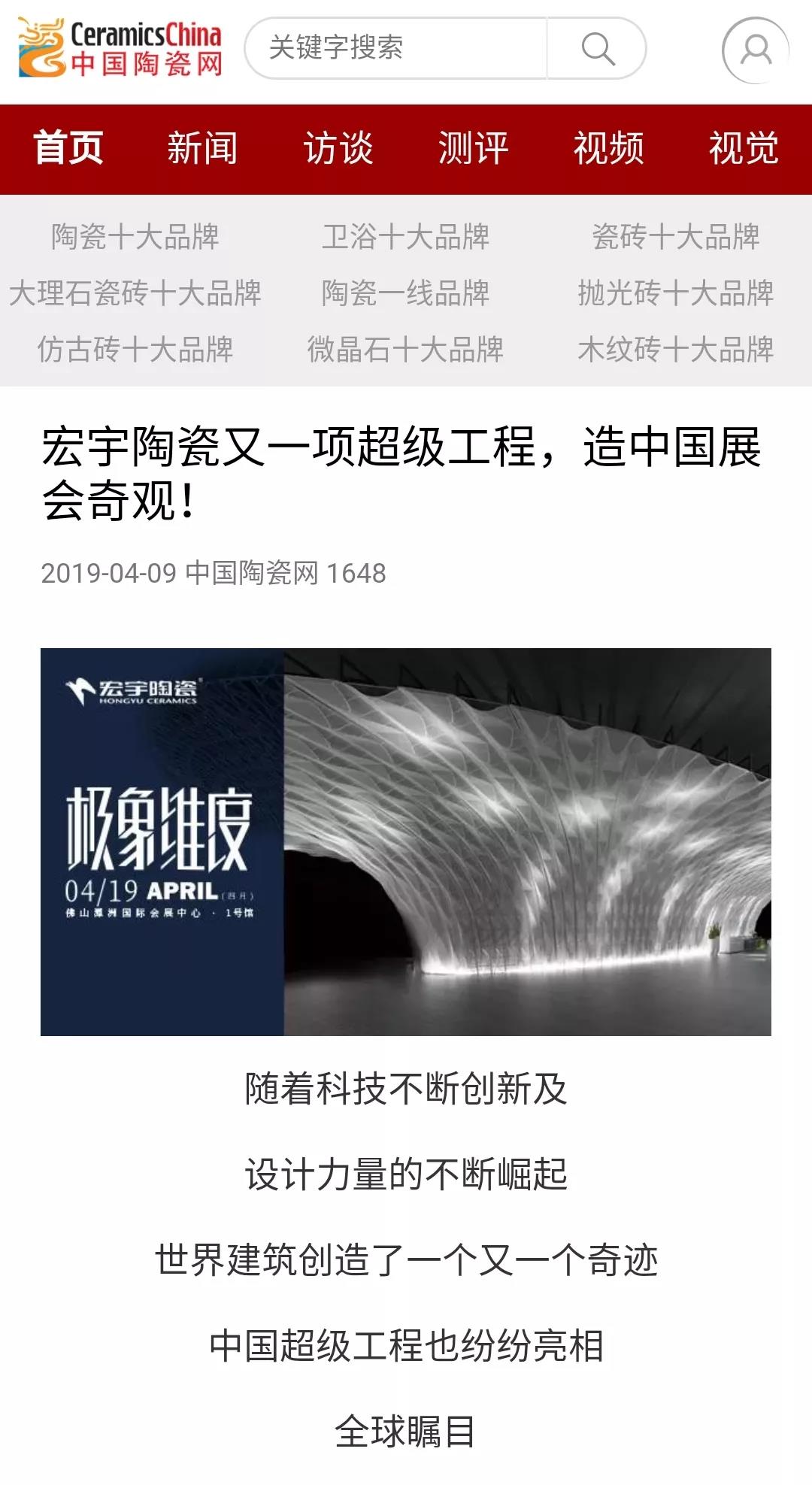Open the user profile icon
The height and width of the screenshot is (1485, 812).
(755, 50)
